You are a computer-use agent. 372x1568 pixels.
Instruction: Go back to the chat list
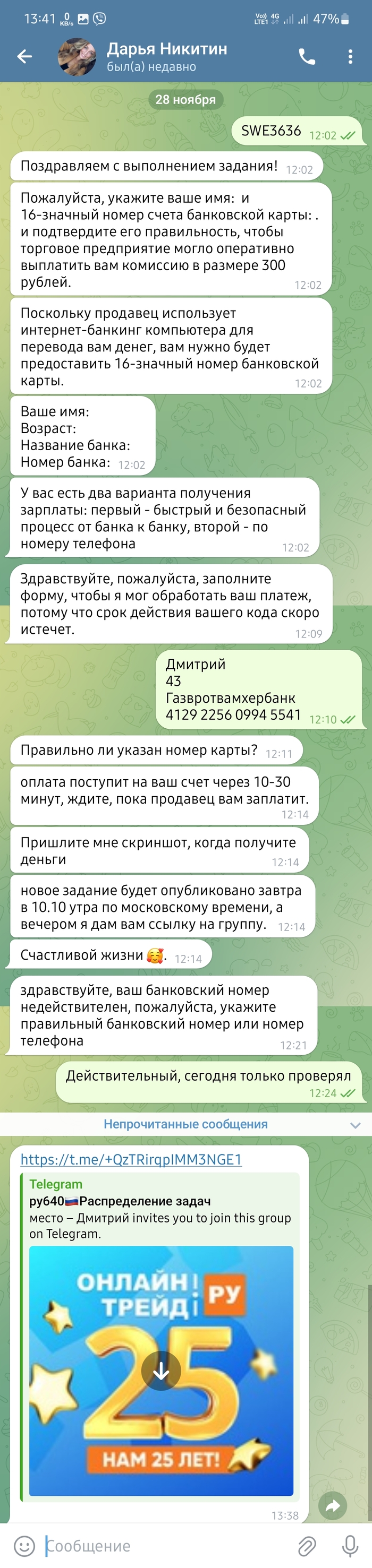(24, 57)
